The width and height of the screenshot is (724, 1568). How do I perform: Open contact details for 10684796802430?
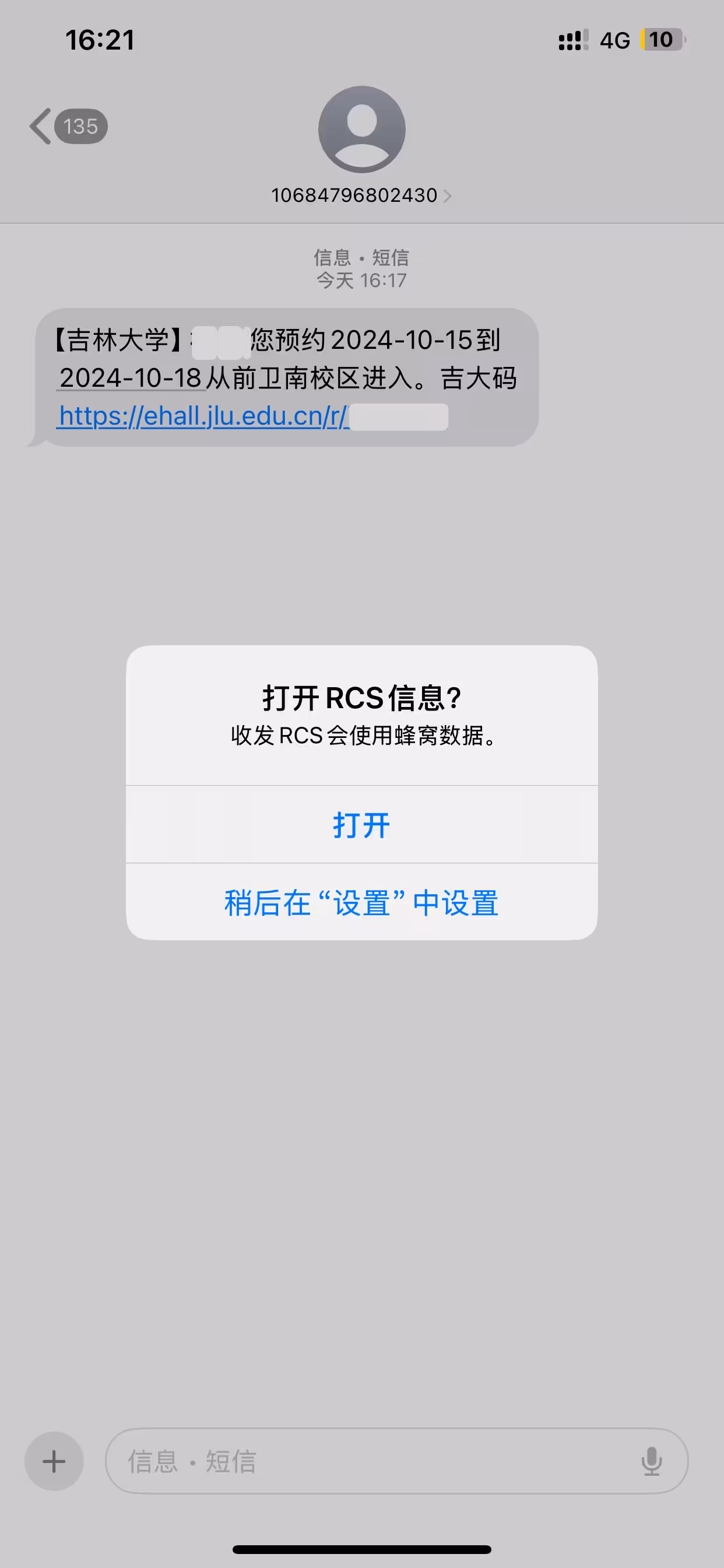(361, 195)
